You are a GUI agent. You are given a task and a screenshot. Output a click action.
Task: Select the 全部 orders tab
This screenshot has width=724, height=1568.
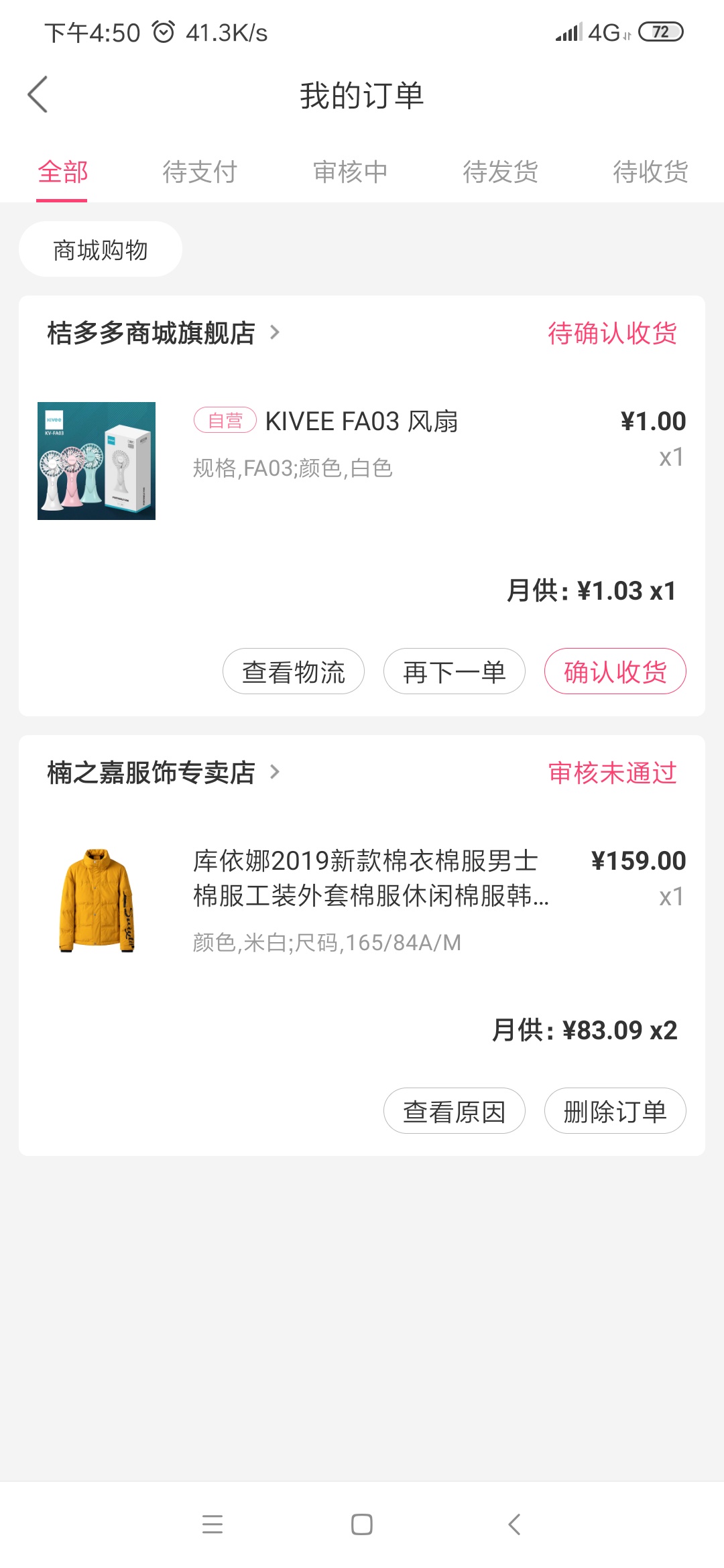62,172
